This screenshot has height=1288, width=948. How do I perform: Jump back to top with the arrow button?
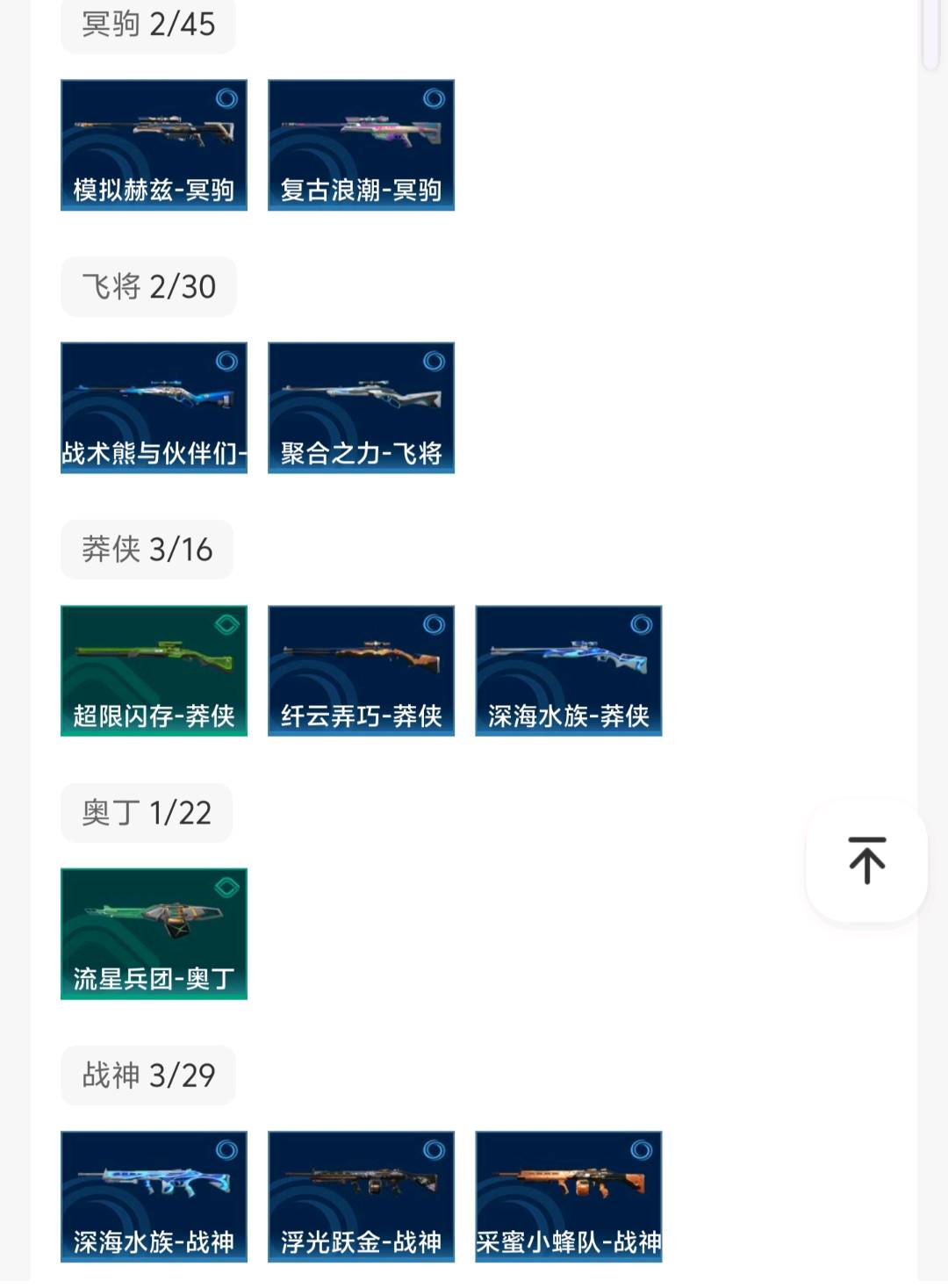pos(866,860)
